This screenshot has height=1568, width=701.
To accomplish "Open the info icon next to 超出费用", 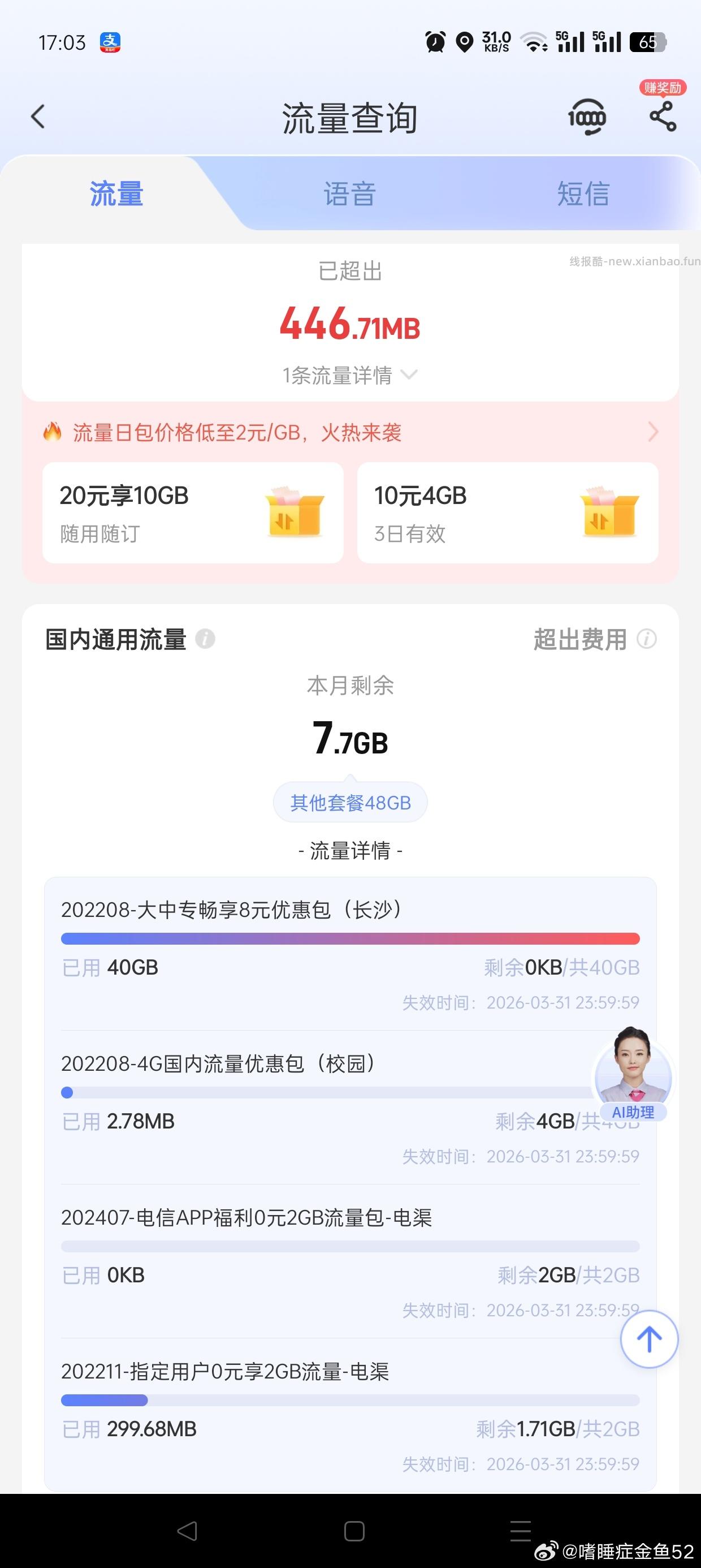I will [647, 640].
